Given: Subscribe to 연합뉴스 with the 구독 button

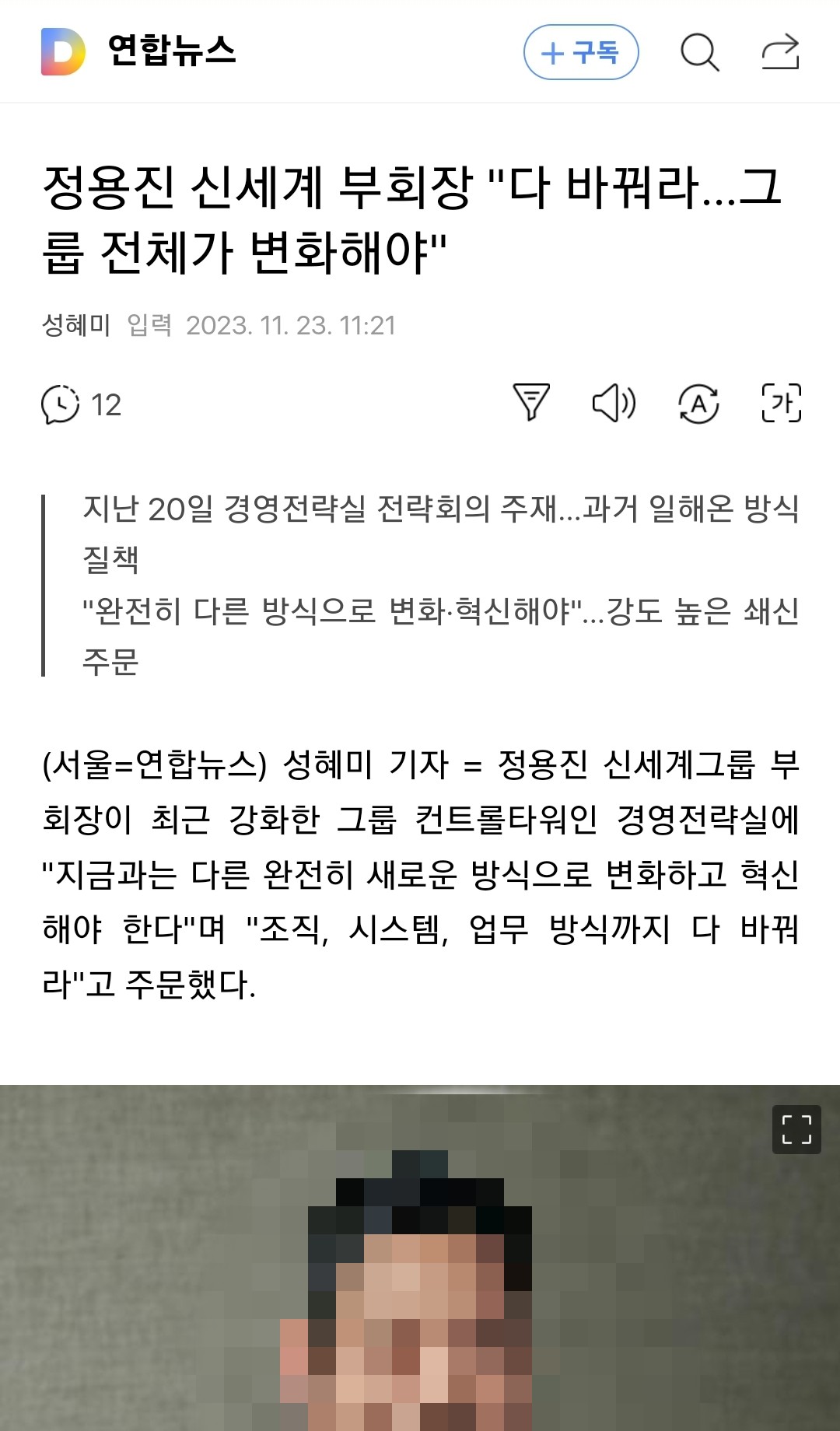Looking at the screenshot, I should pos(581,52).
